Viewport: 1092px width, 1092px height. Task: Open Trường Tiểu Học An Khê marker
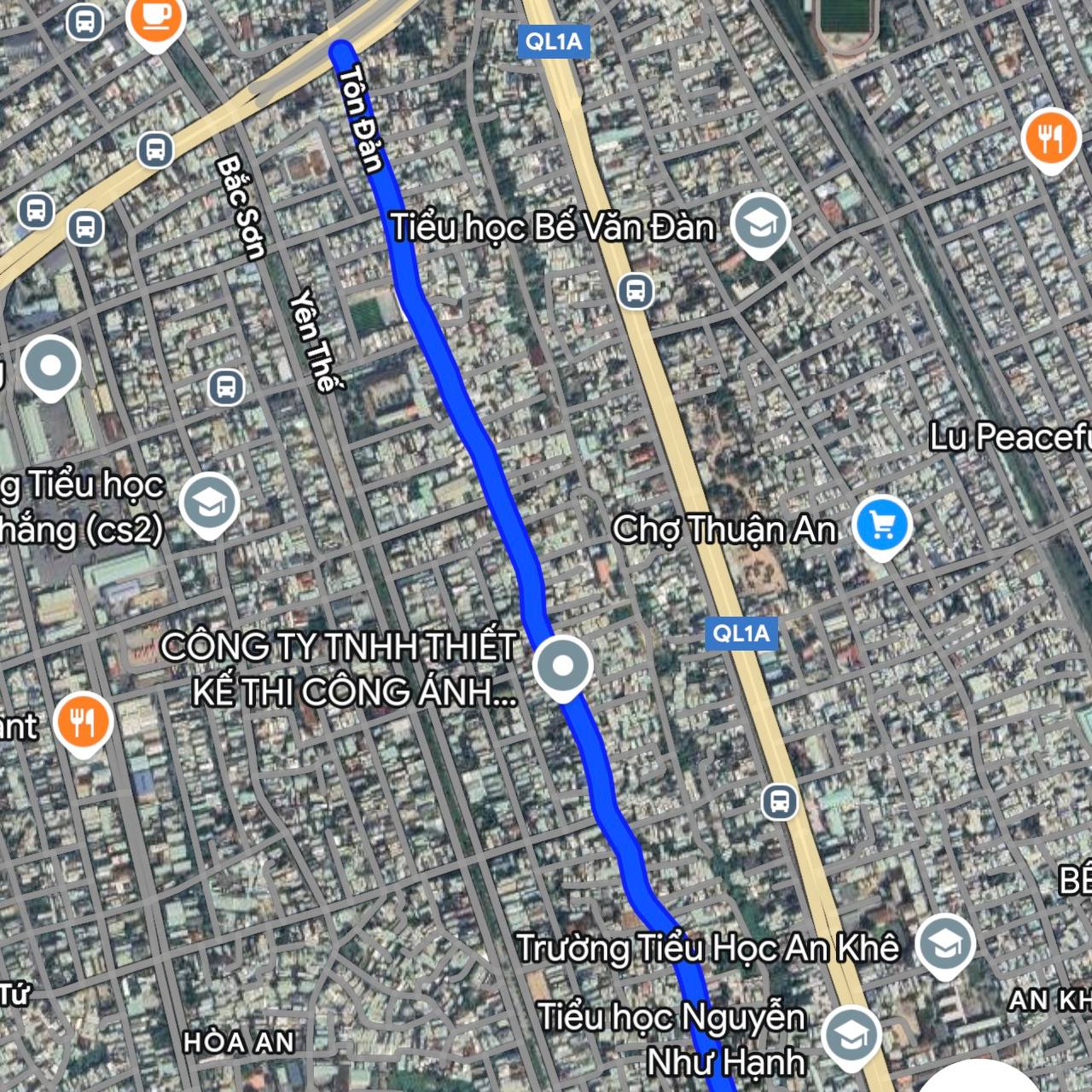[944, 945]
